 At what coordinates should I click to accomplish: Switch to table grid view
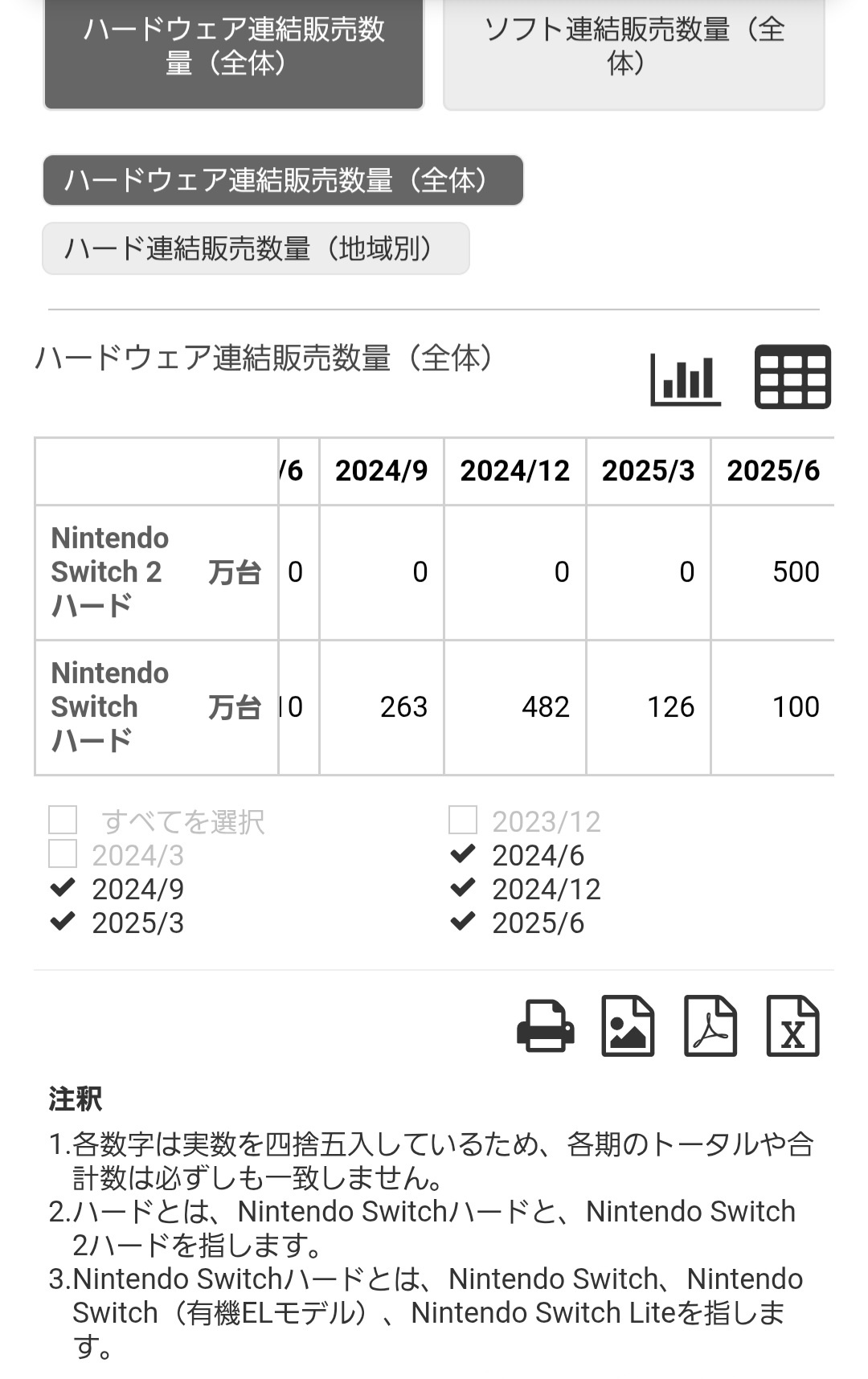click(792, 378)
